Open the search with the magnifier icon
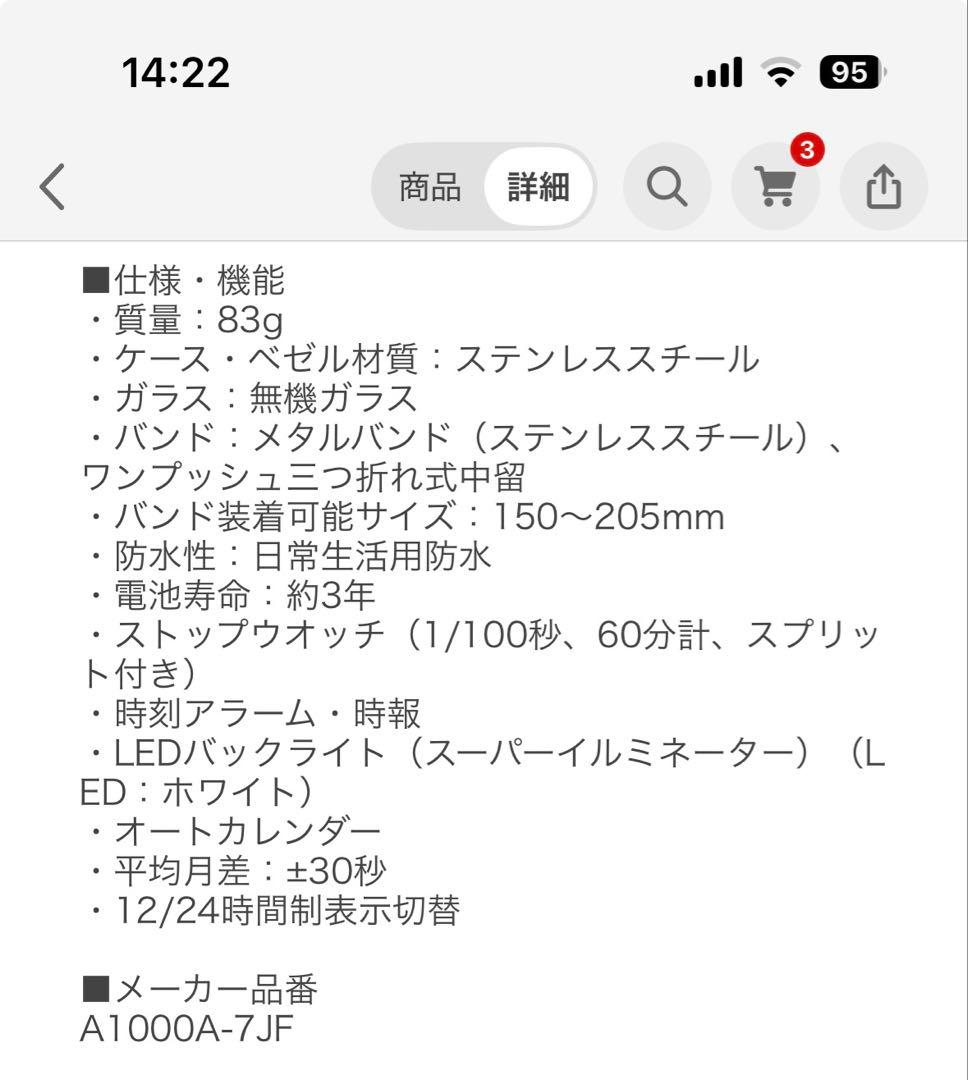This screenshot has width=968, height=1080. [x=667, y=186]
